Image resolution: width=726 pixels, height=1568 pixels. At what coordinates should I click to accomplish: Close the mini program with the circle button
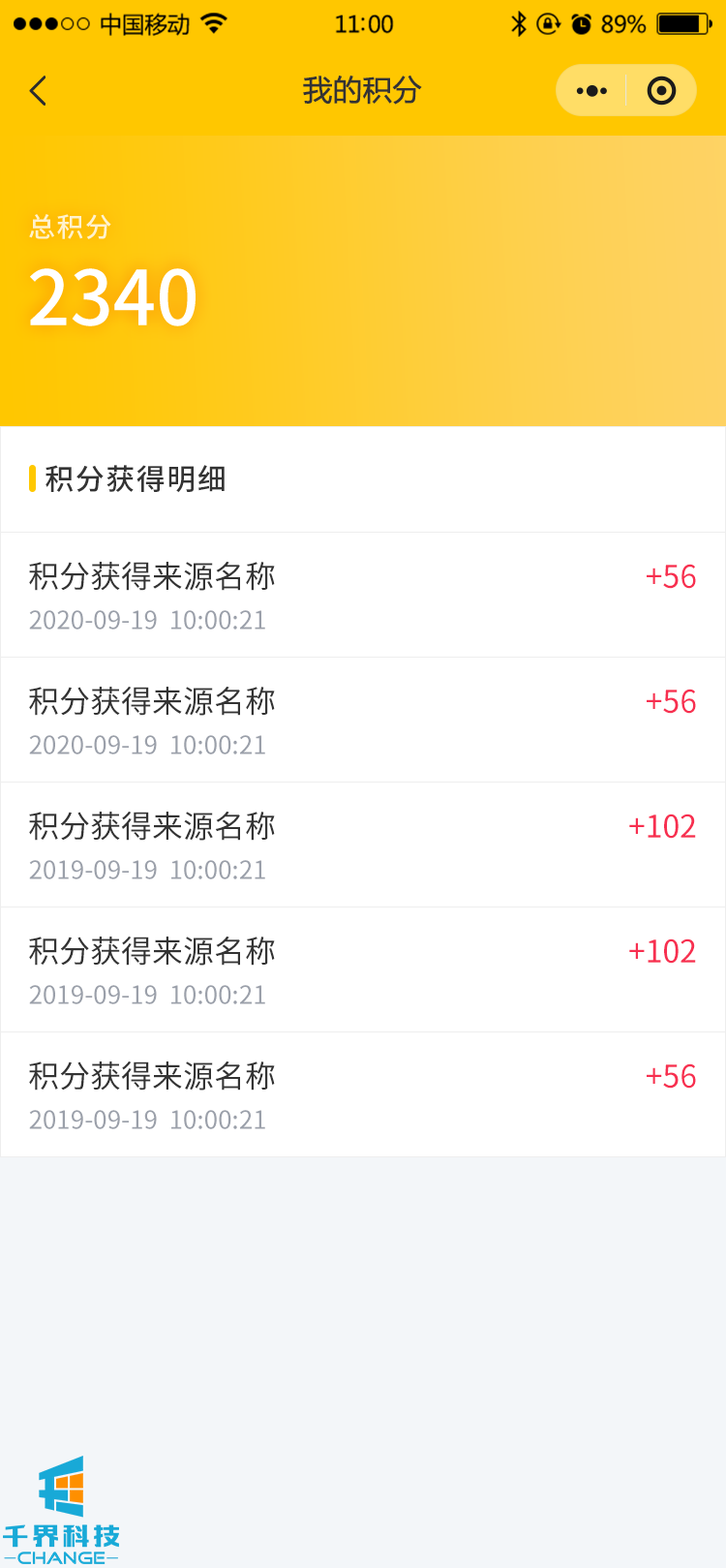click(661, 91)
